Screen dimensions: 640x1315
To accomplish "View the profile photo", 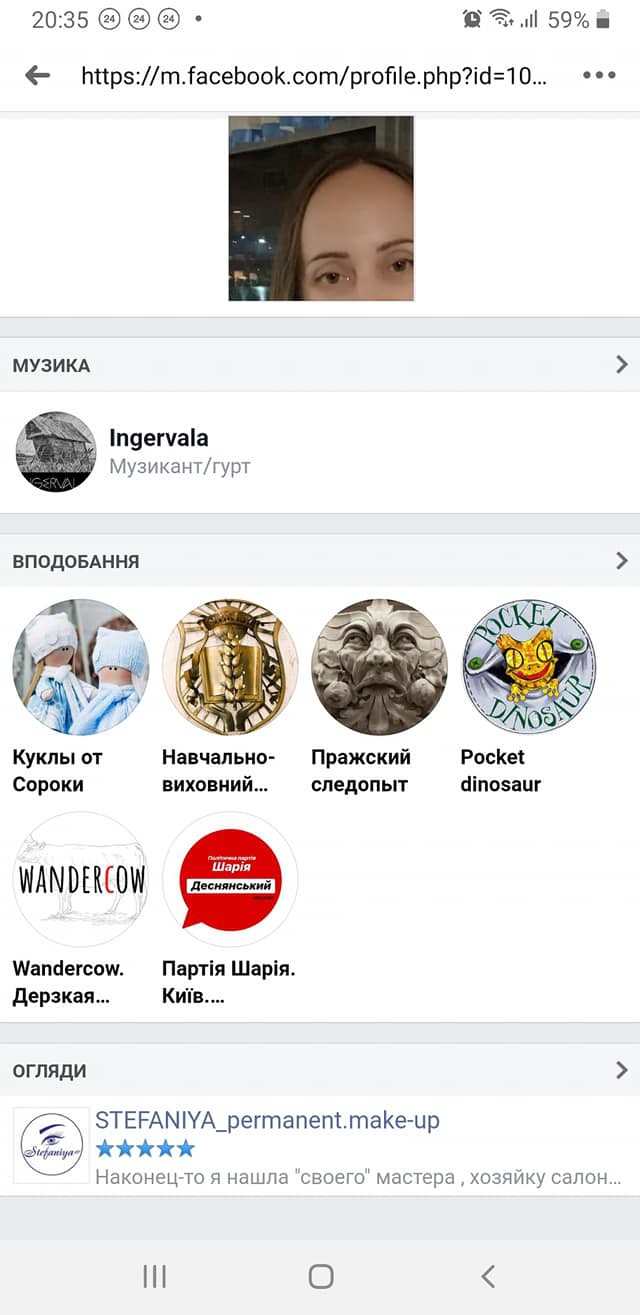I will [x=320, y=208].
